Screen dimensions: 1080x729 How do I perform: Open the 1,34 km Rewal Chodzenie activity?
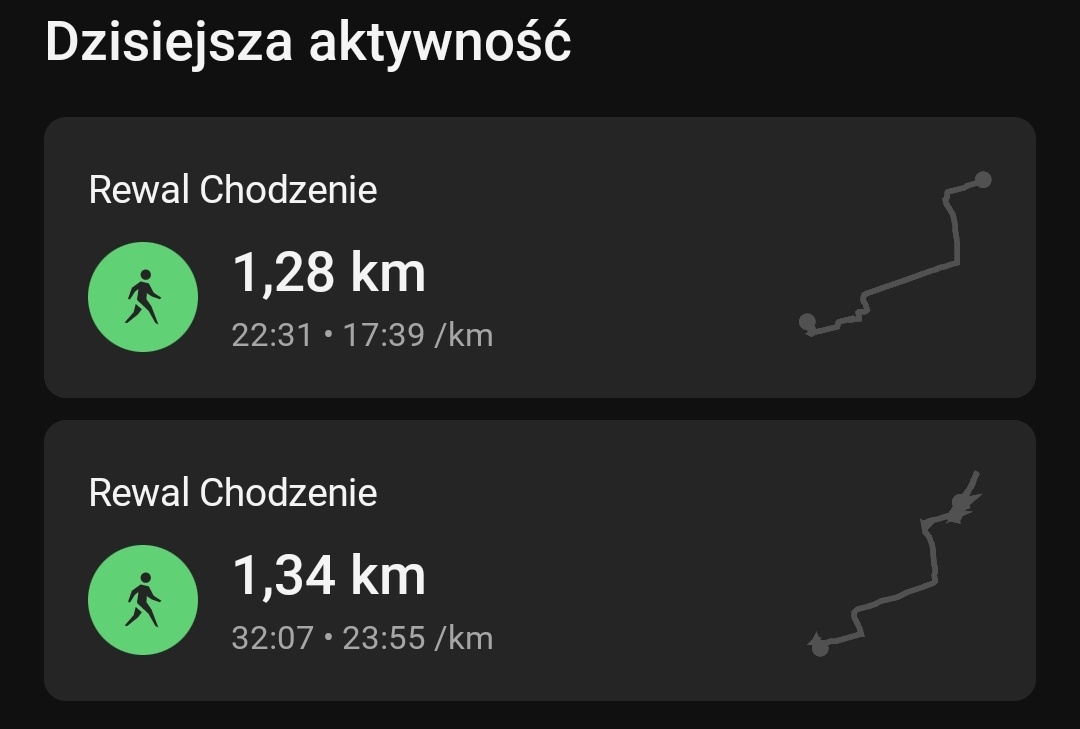pyautogui.click(x=540, y=560)
